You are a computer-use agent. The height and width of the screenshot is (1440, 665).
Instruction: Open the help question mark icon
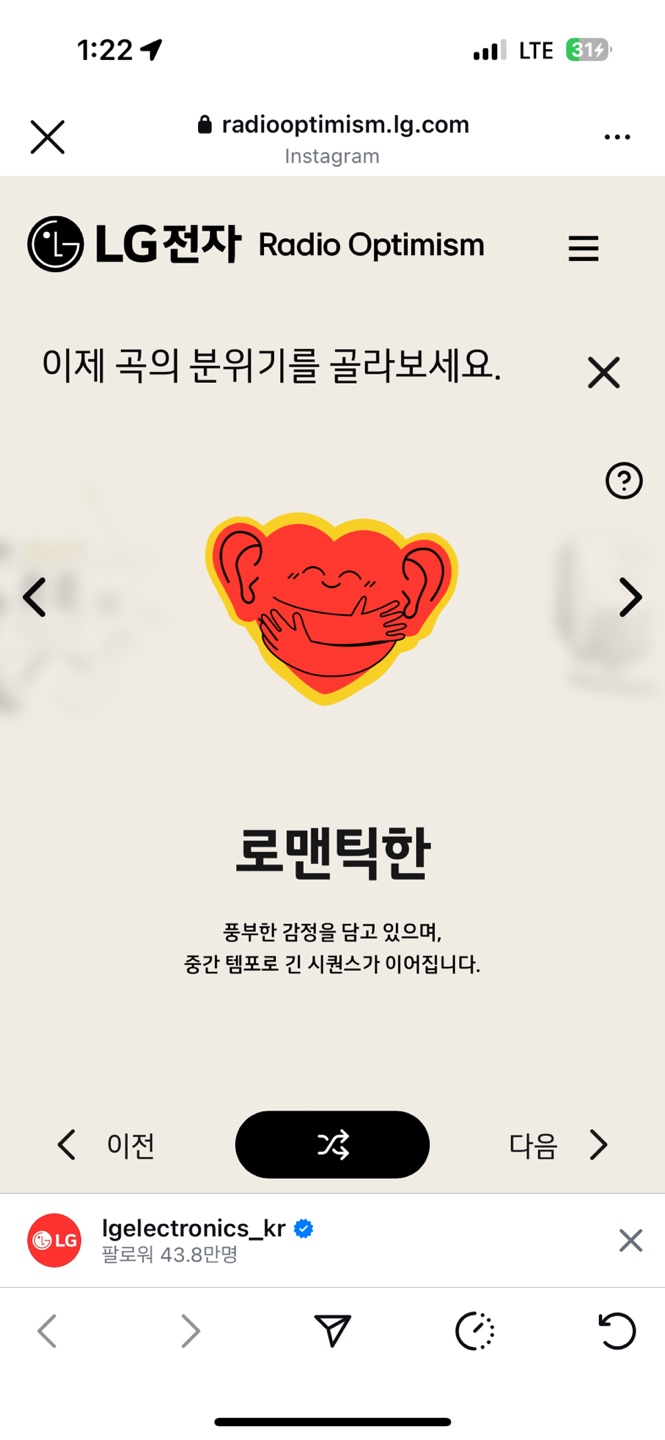coord(624,481)
